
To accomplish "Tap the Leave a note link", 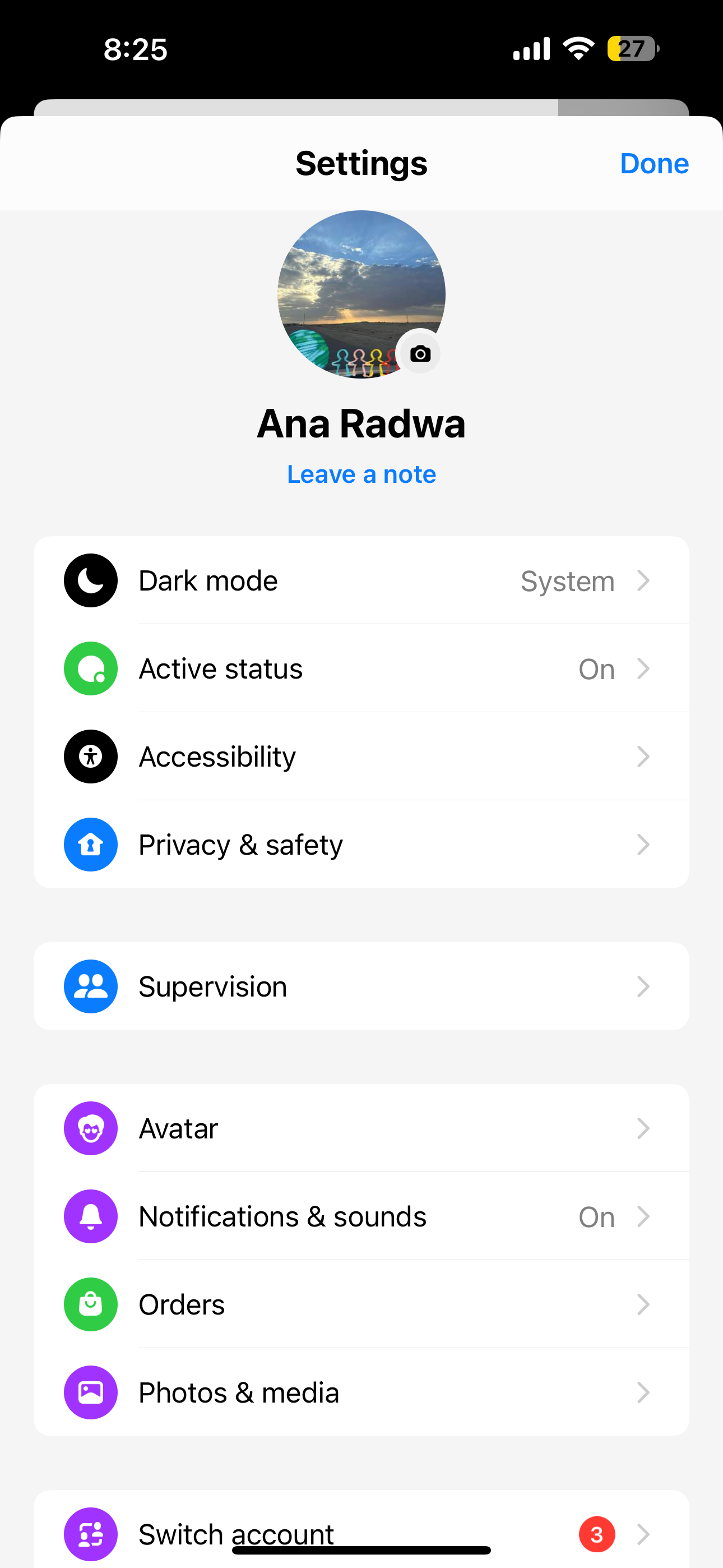I will click(x=361, y=474).
